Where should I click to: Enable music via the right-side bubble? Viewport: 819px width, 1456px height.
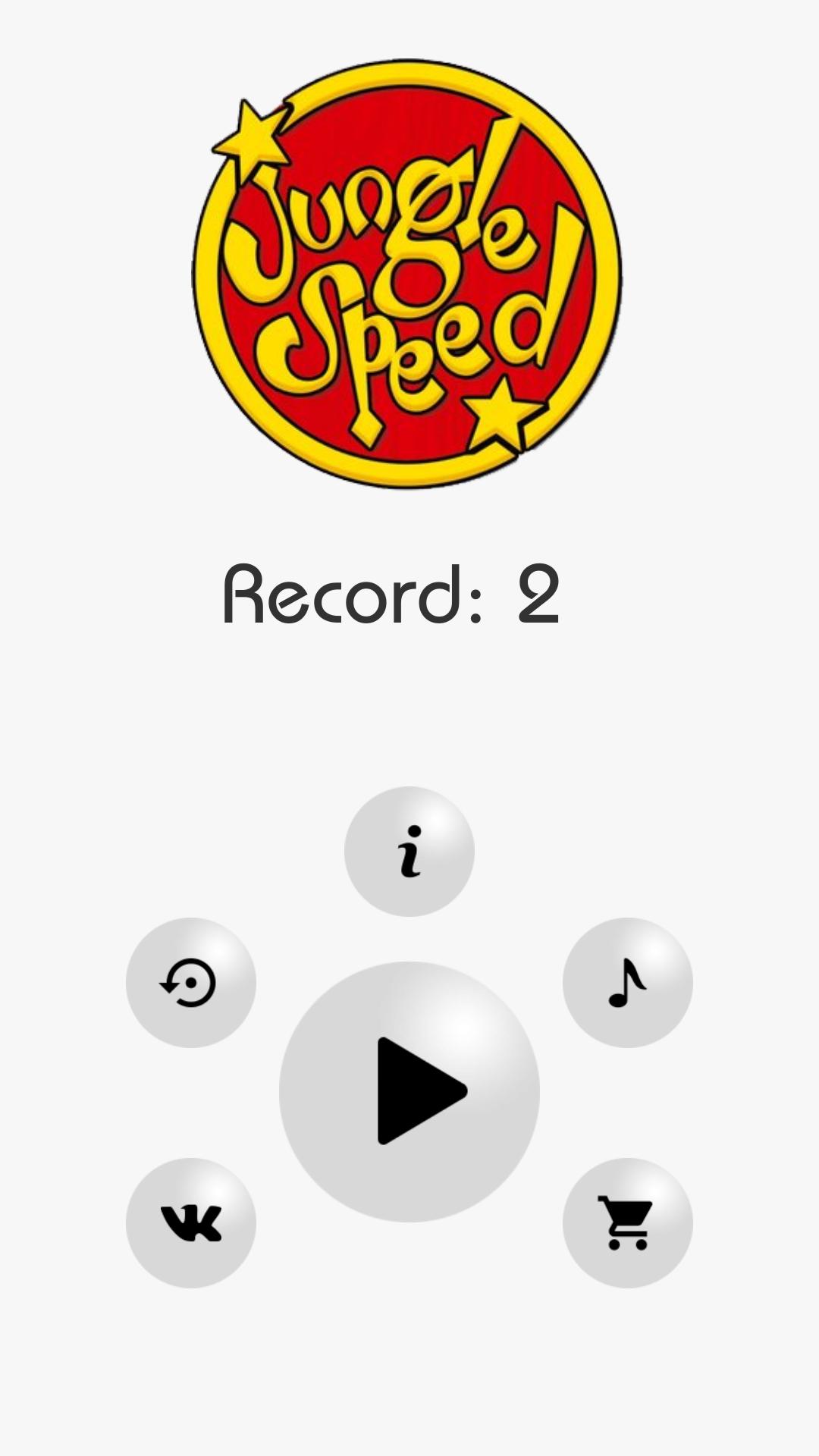click(626, 982)
